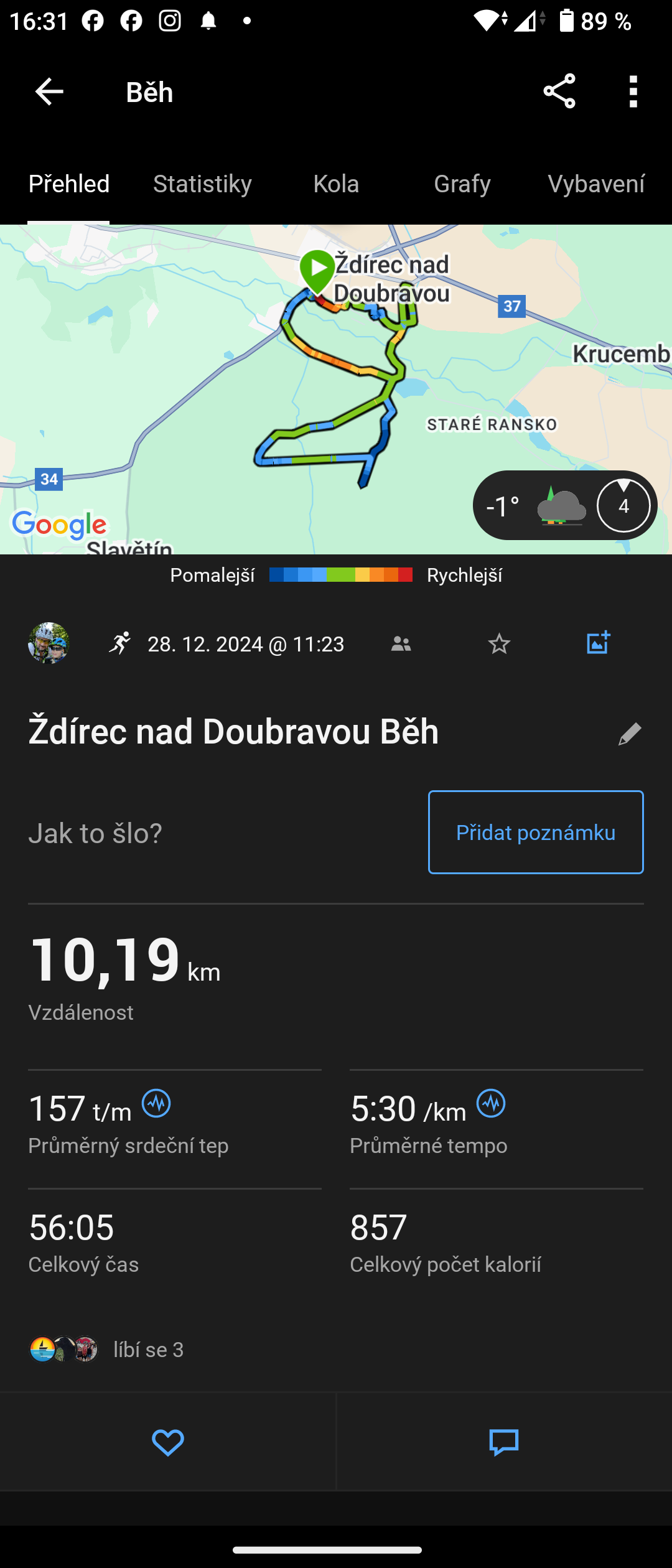Like this activity with the heart
672x1568 pixels.
tap(168, 1442)
